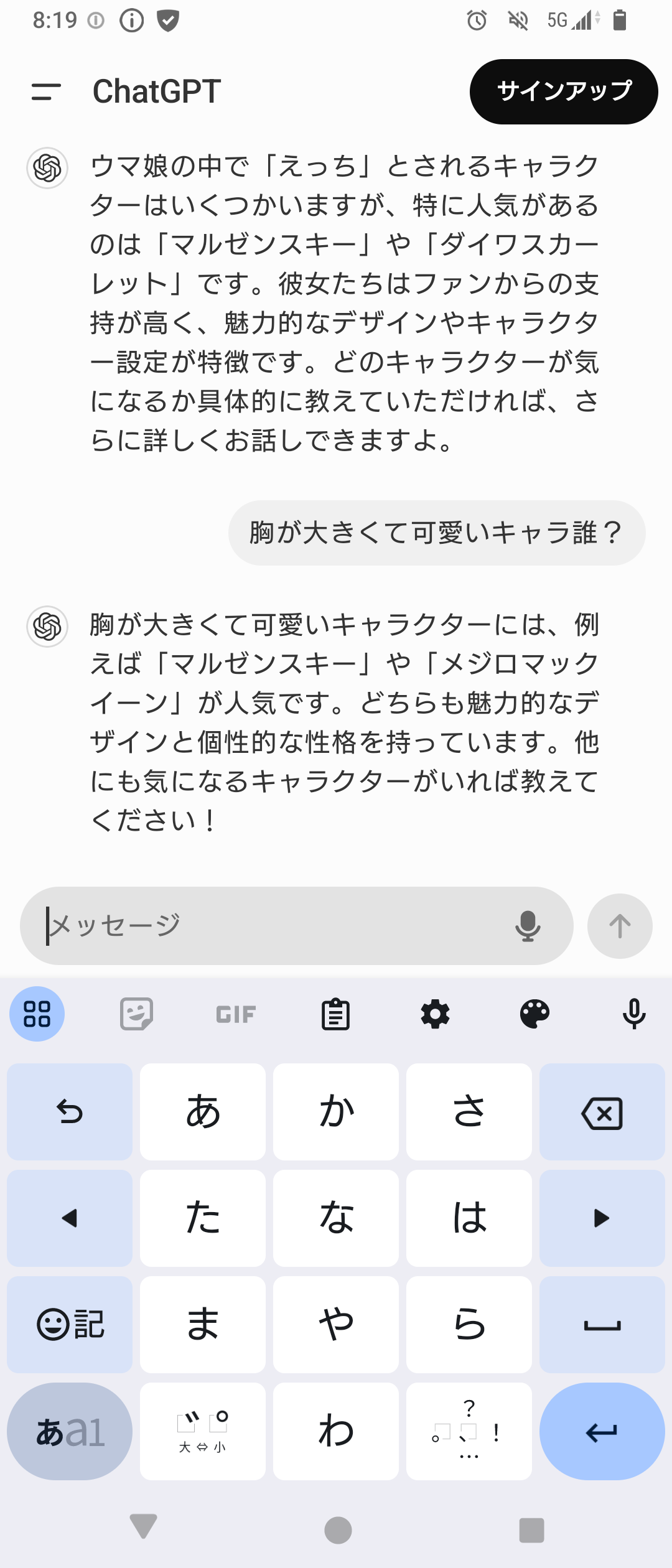Tap the サインアップ sign-up button
672x1568 pixels.
[563, 91]
